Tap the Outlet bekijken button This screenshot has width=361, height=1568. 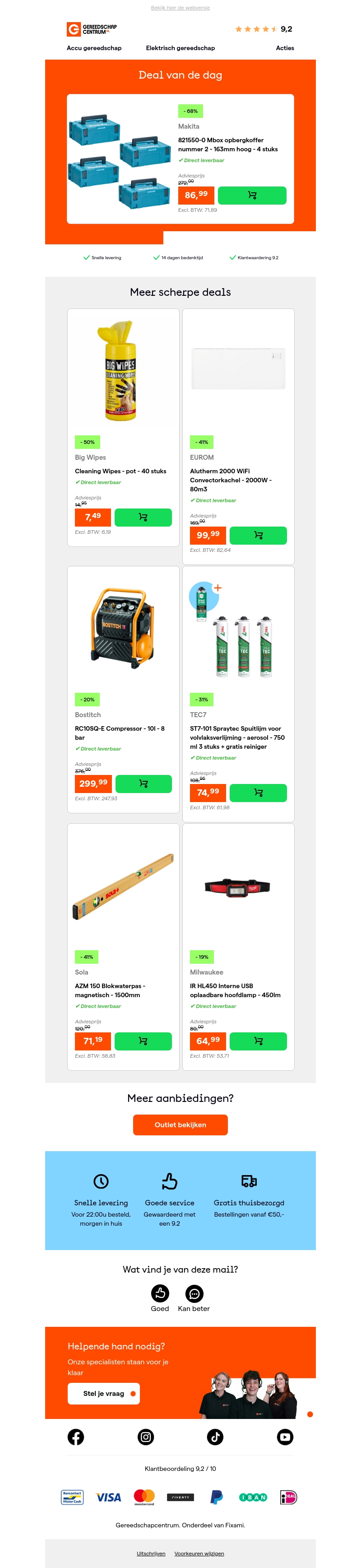[x=180, y=1125]
